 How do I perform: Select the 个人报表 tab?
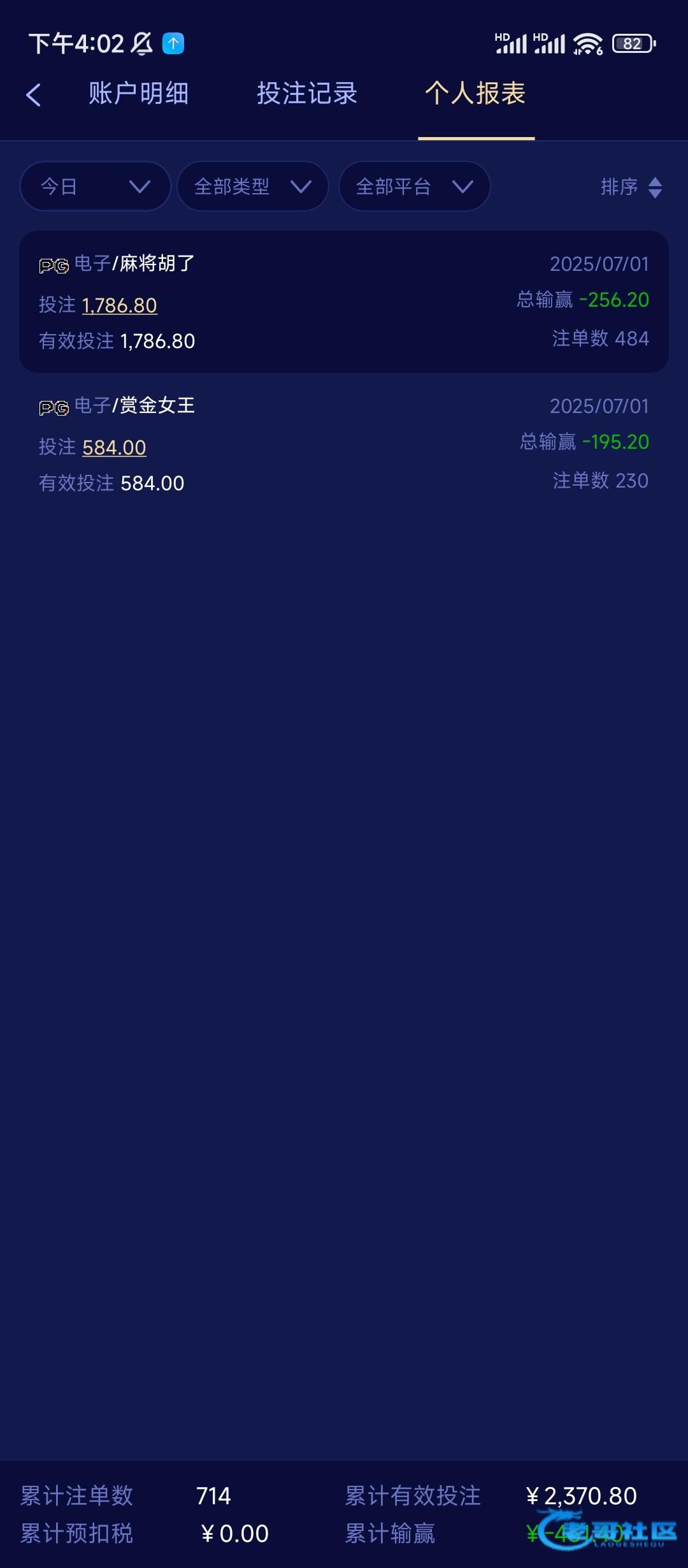click(475, 94)
